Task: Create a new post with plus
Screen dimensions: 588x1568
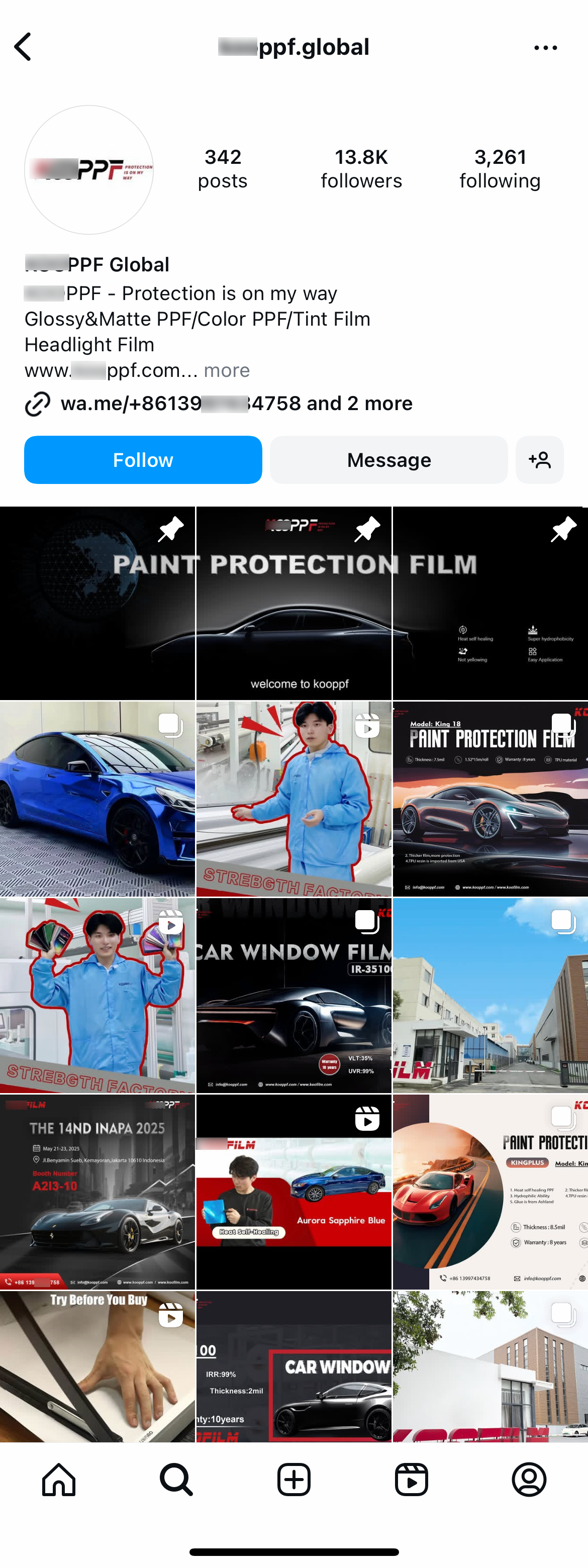Action: click(294, 1479)
